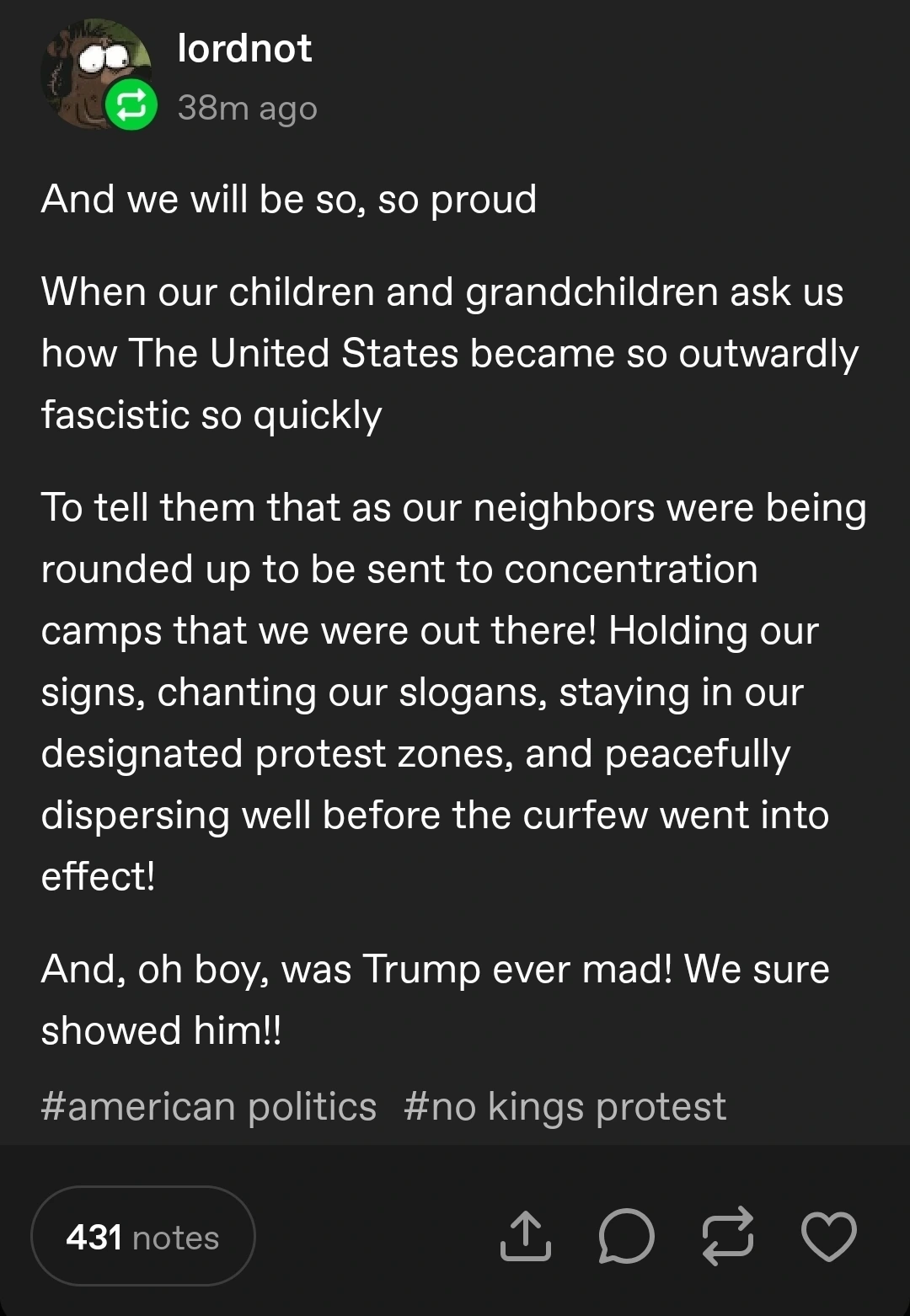Like this post with the heart

pos(828,1237)
